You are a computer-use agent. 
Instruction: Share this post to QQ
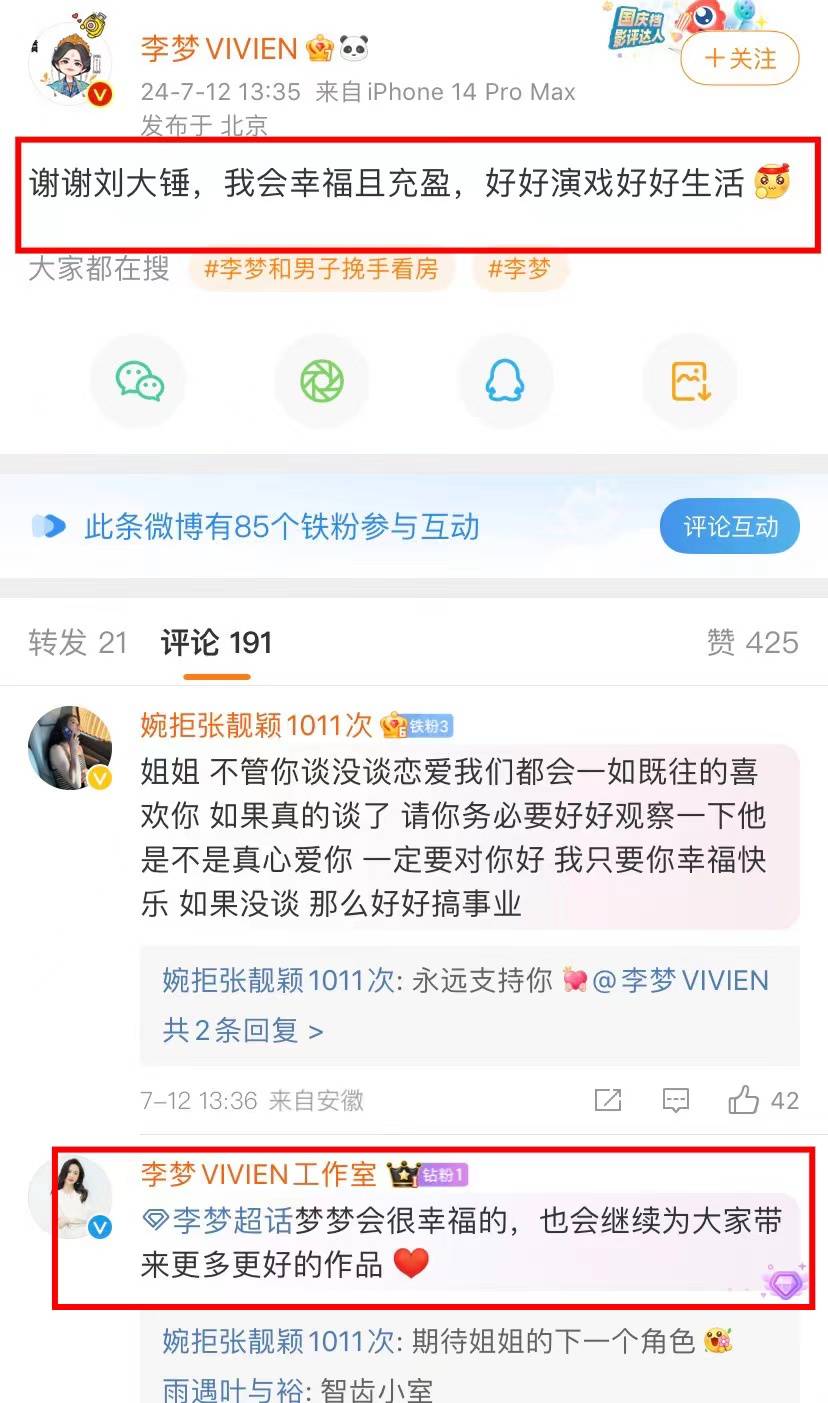click(x=505, y=381)
